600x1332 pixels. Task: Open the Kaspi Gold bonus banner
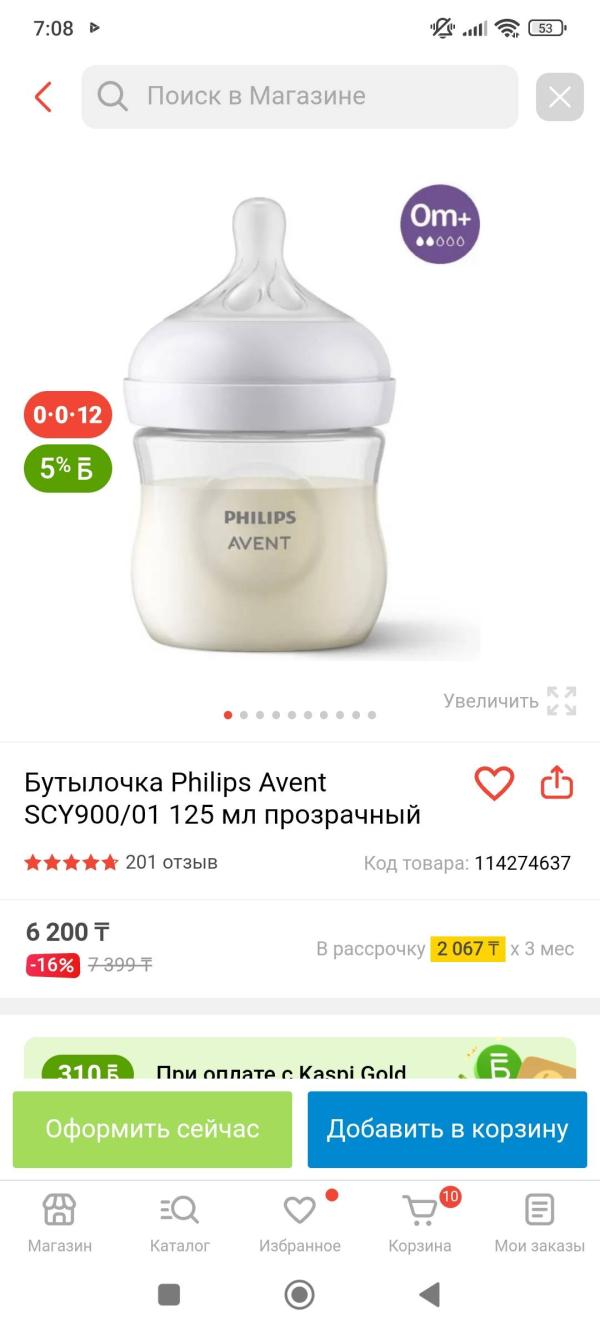tap(300, 1060)
